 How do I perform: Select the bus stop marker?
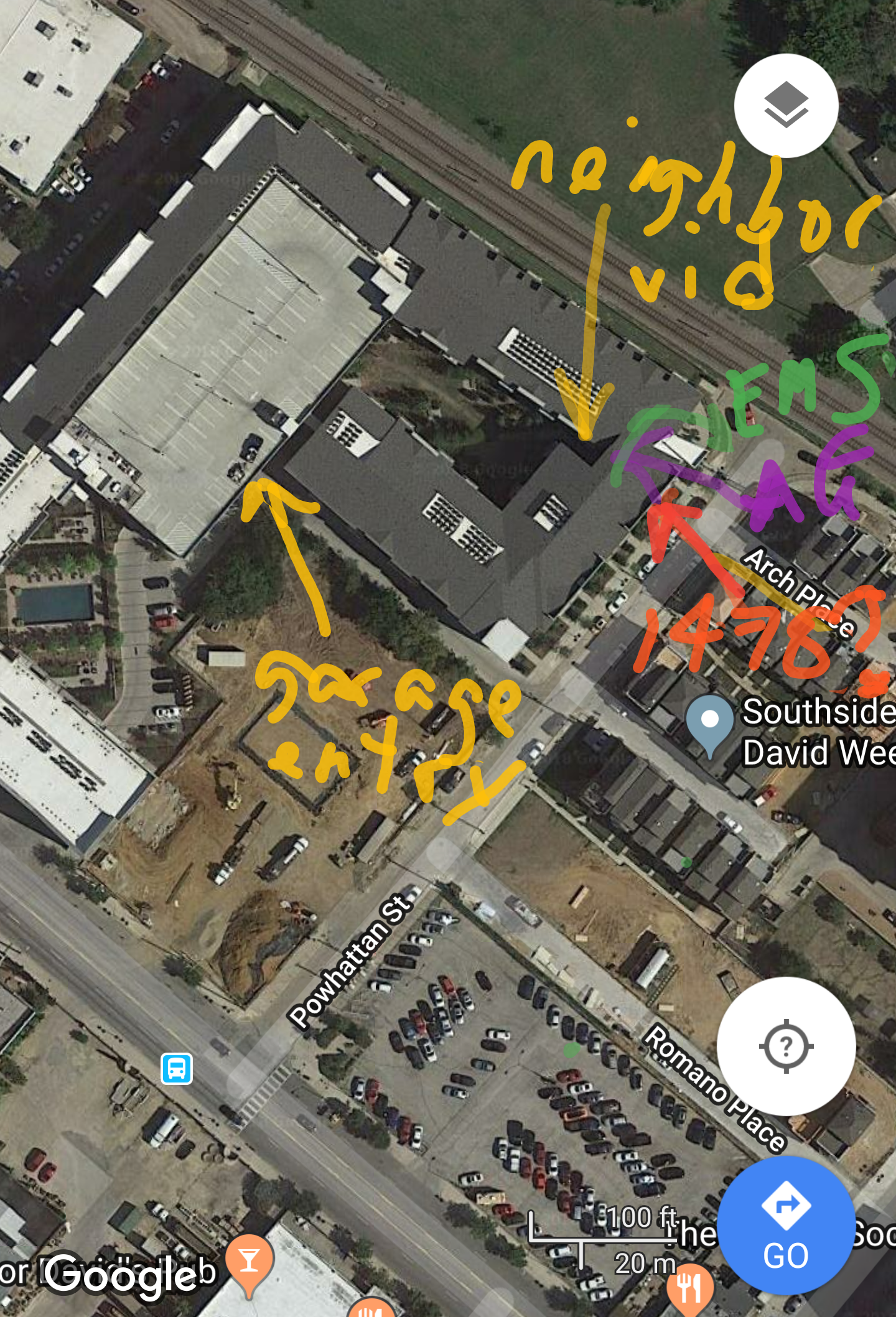point(177,1069)
